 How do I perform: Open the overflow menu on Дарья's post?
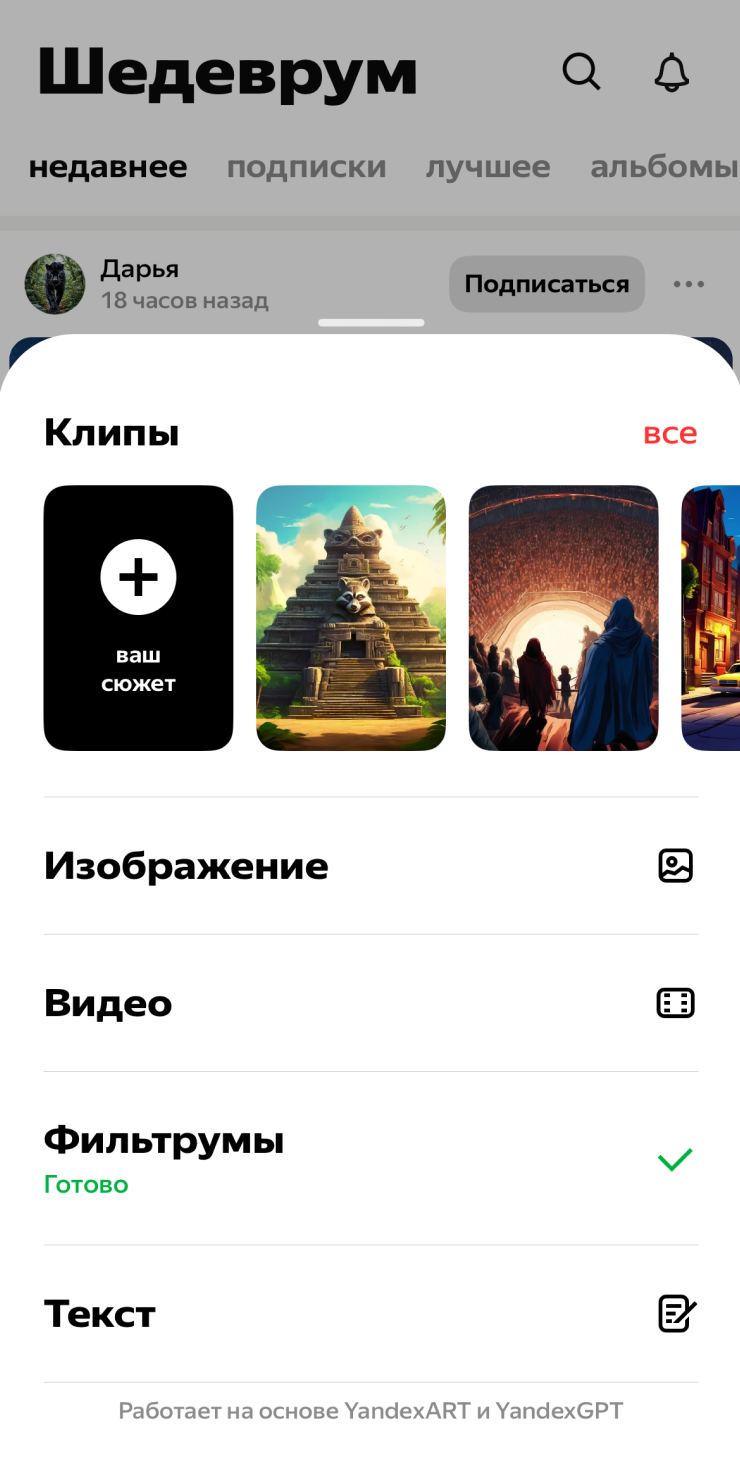pos(689,284)
